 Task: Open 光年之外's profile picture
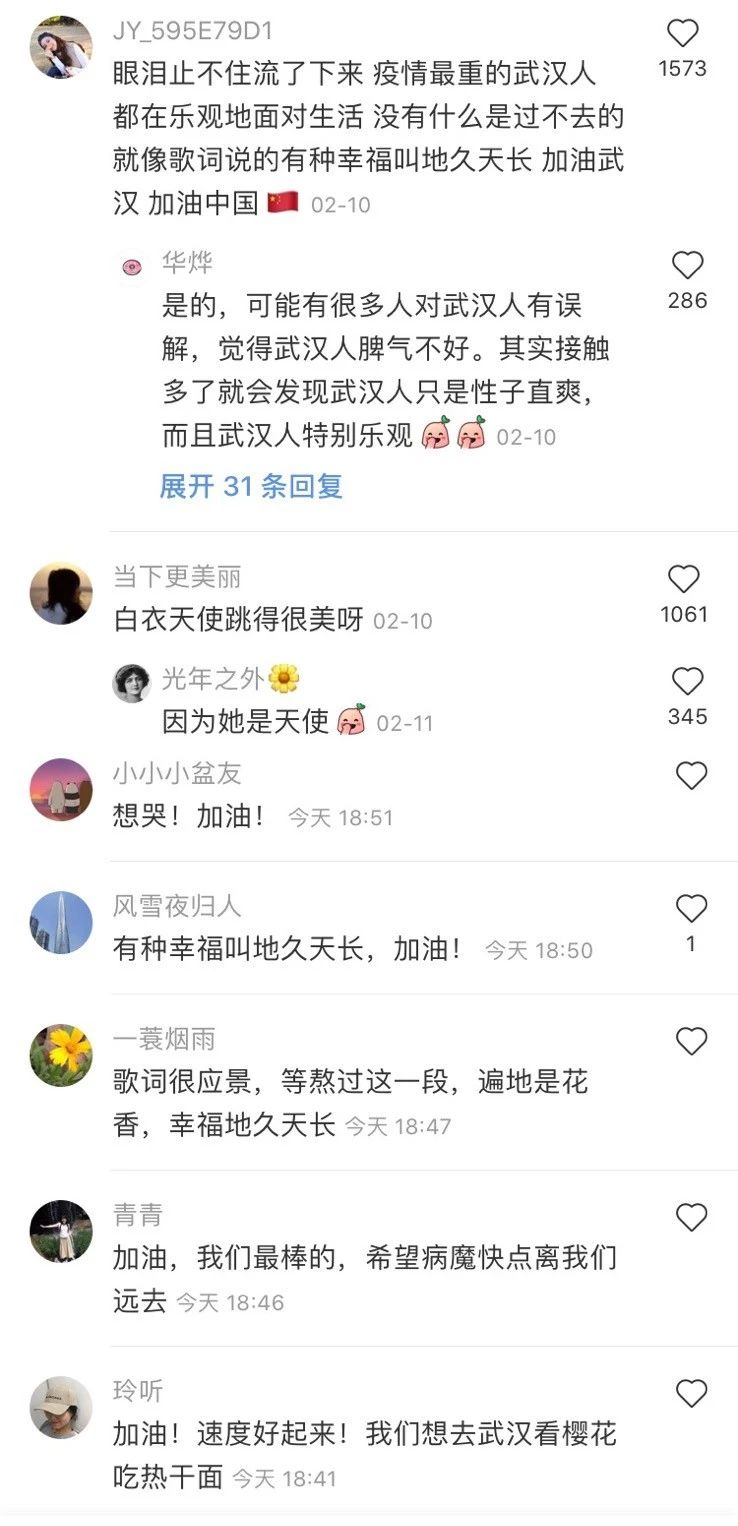(x=131, y=683)
